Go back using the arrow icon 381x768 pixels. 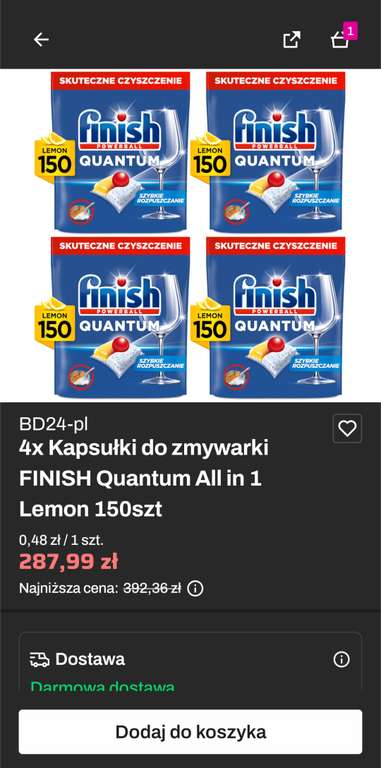point(41,40)
